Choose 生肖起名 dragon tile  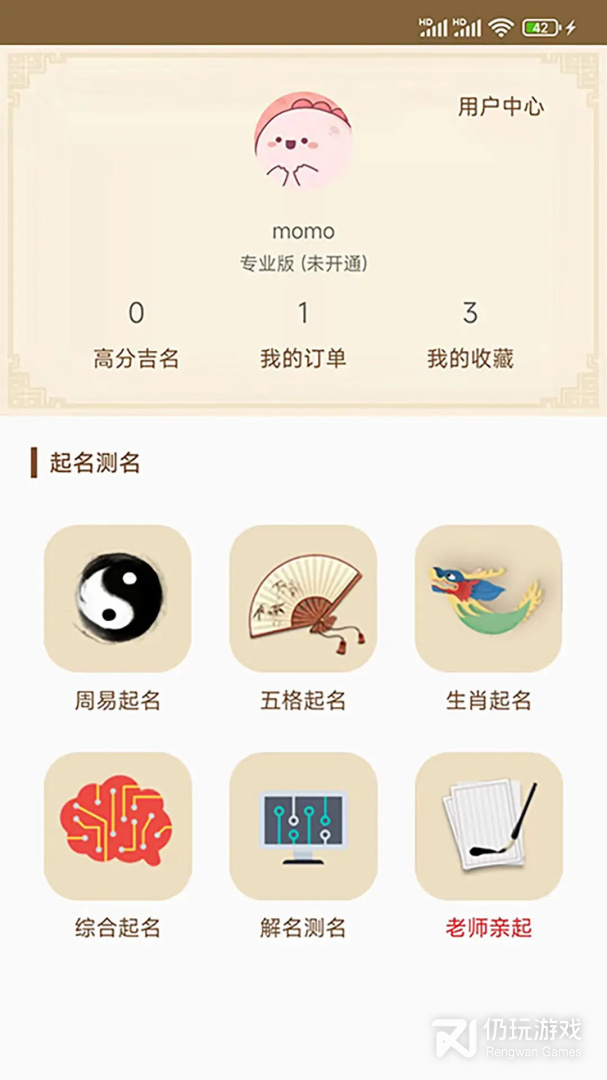coord(488,599)
